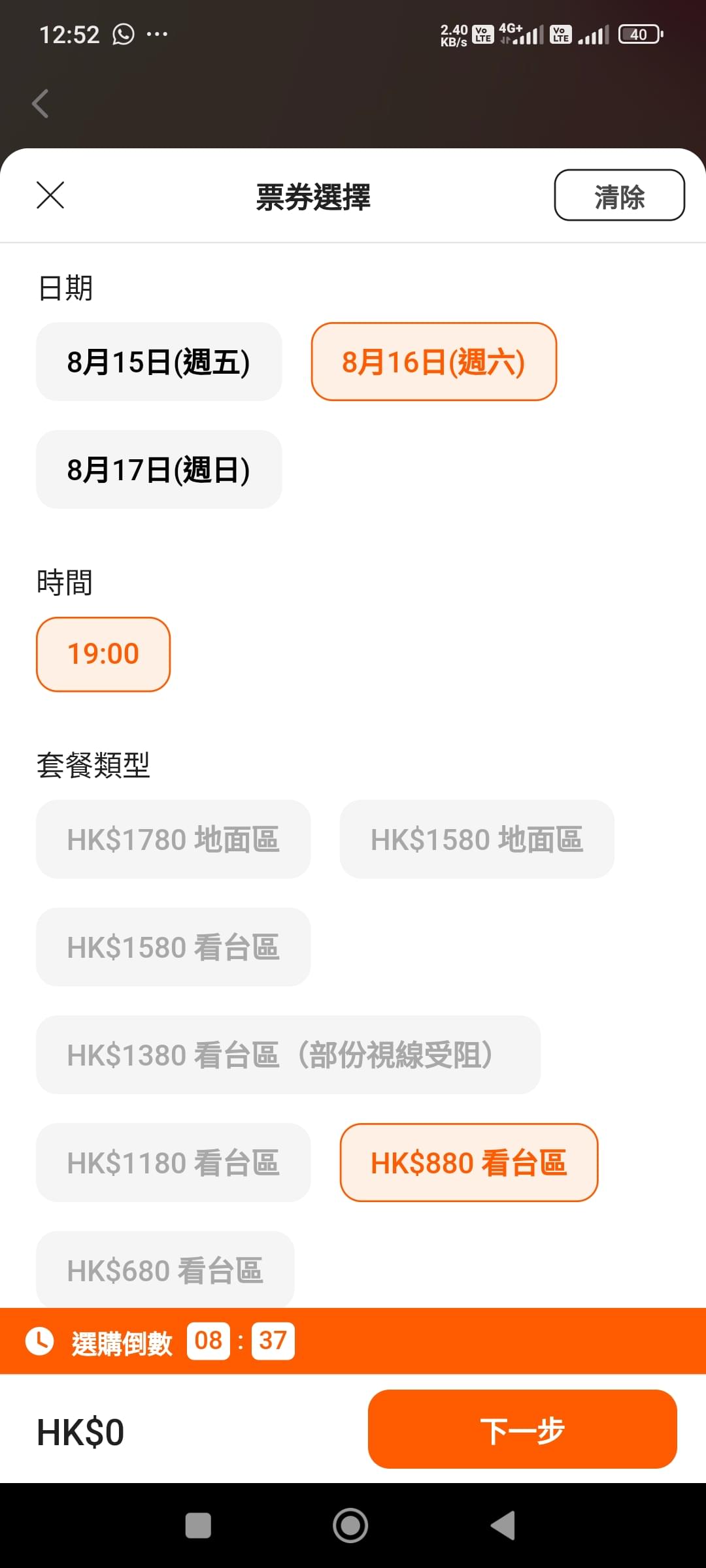Pick the HK$1180 看台區 package
This screenshot has width=706, height=1568.
173,1162
